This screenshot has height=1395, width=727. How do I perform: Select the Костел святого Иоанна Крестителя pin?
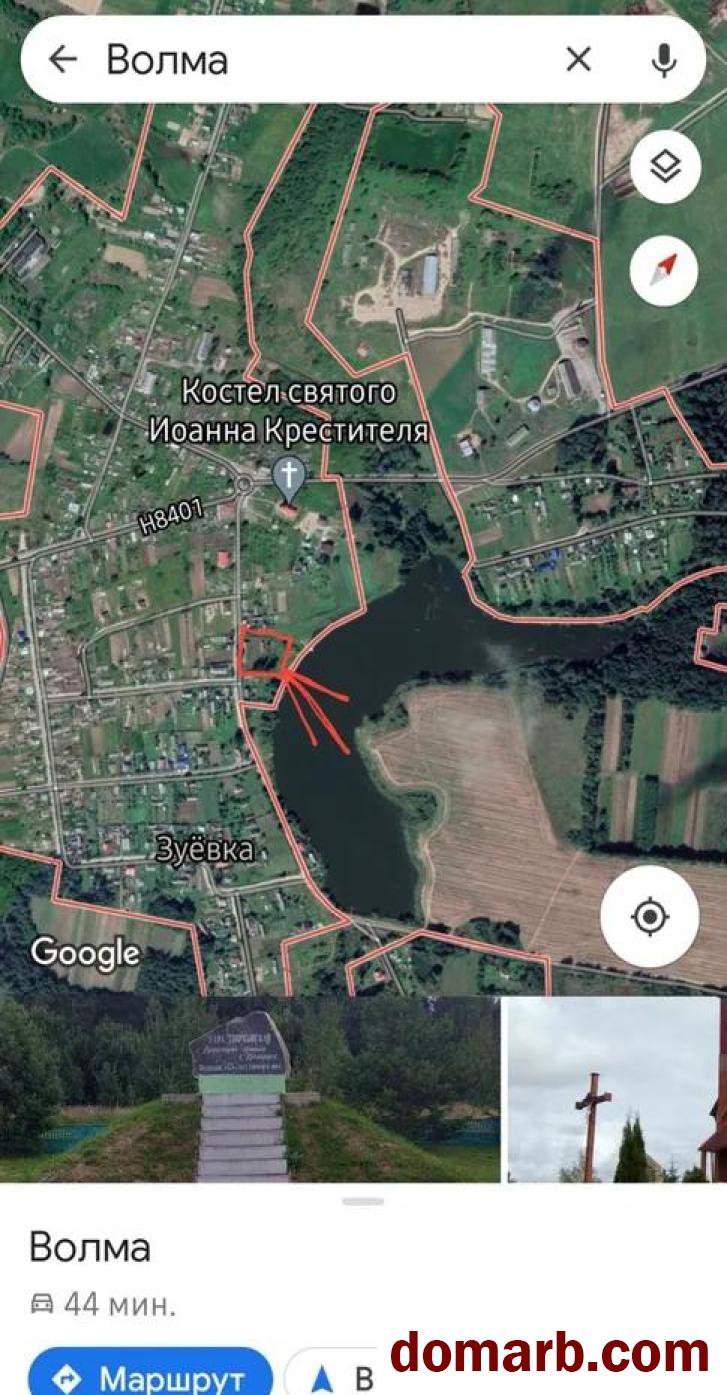pos(289,480)
